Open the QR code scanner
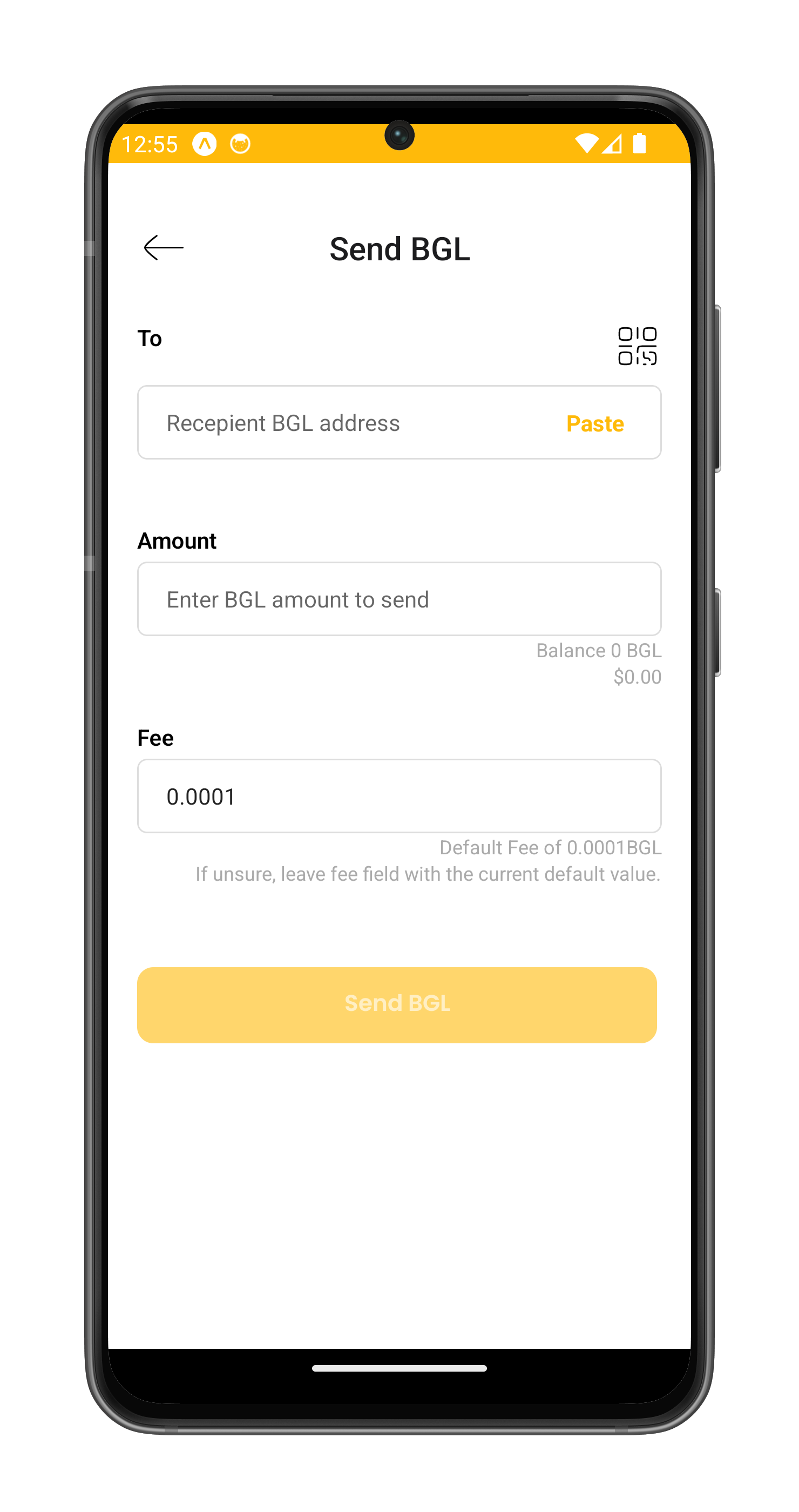 pyautogui.click(x=637, y=346)
